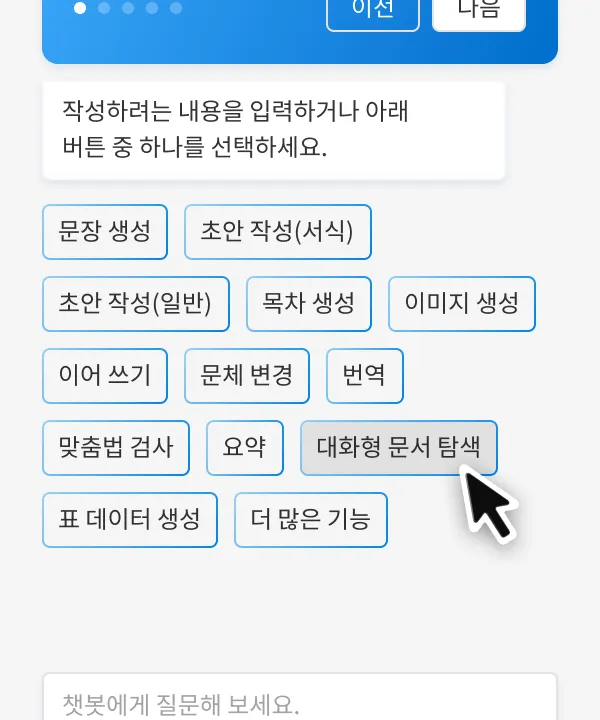Choose 초안 작성(일반) option
Image resolution: width=600 pixels, height=720 pixels.
[x=135, y=304]
